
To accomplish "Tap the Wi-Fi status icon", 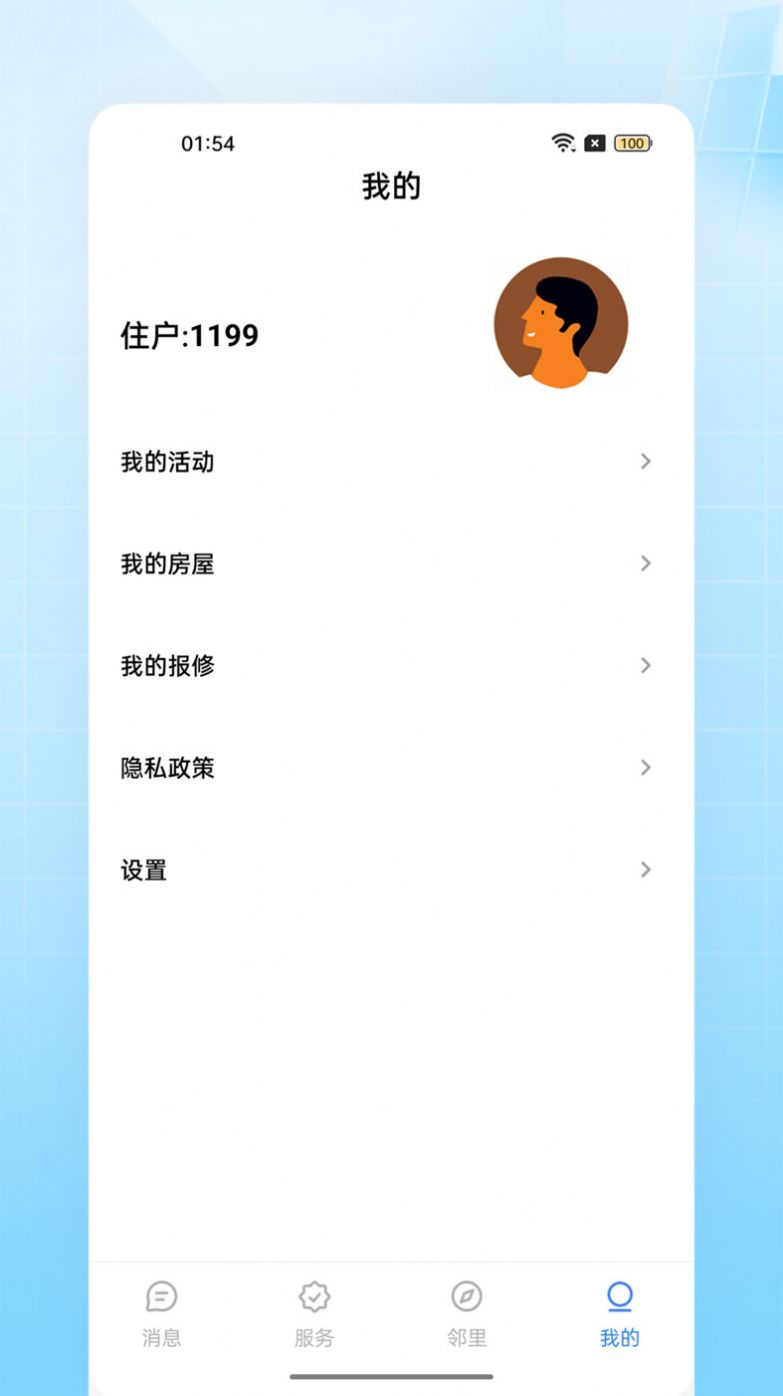I will coord(563,143).
